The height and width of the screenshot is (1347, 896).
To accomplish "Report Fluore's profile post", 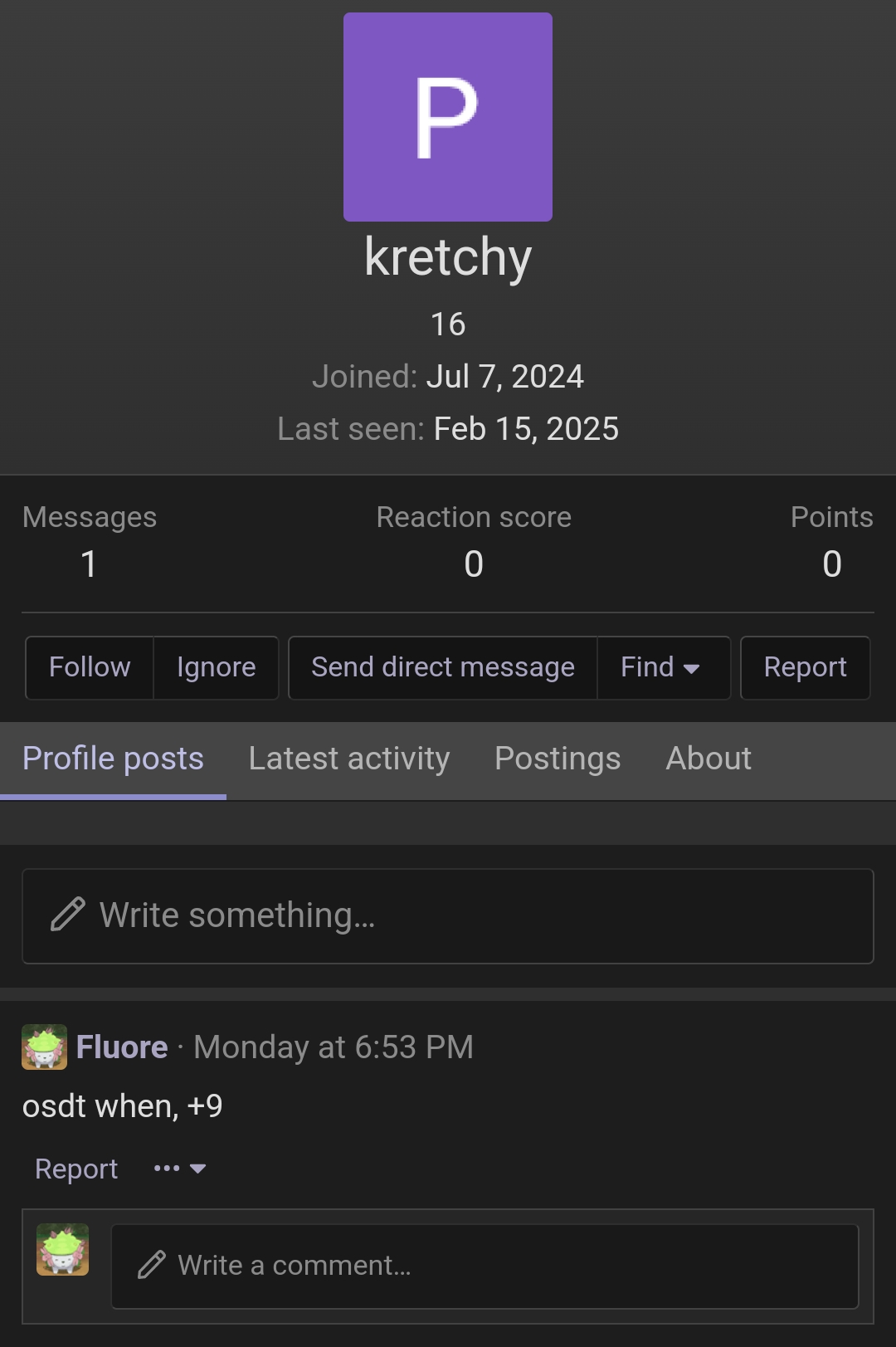I will [x=76, y=1169].
